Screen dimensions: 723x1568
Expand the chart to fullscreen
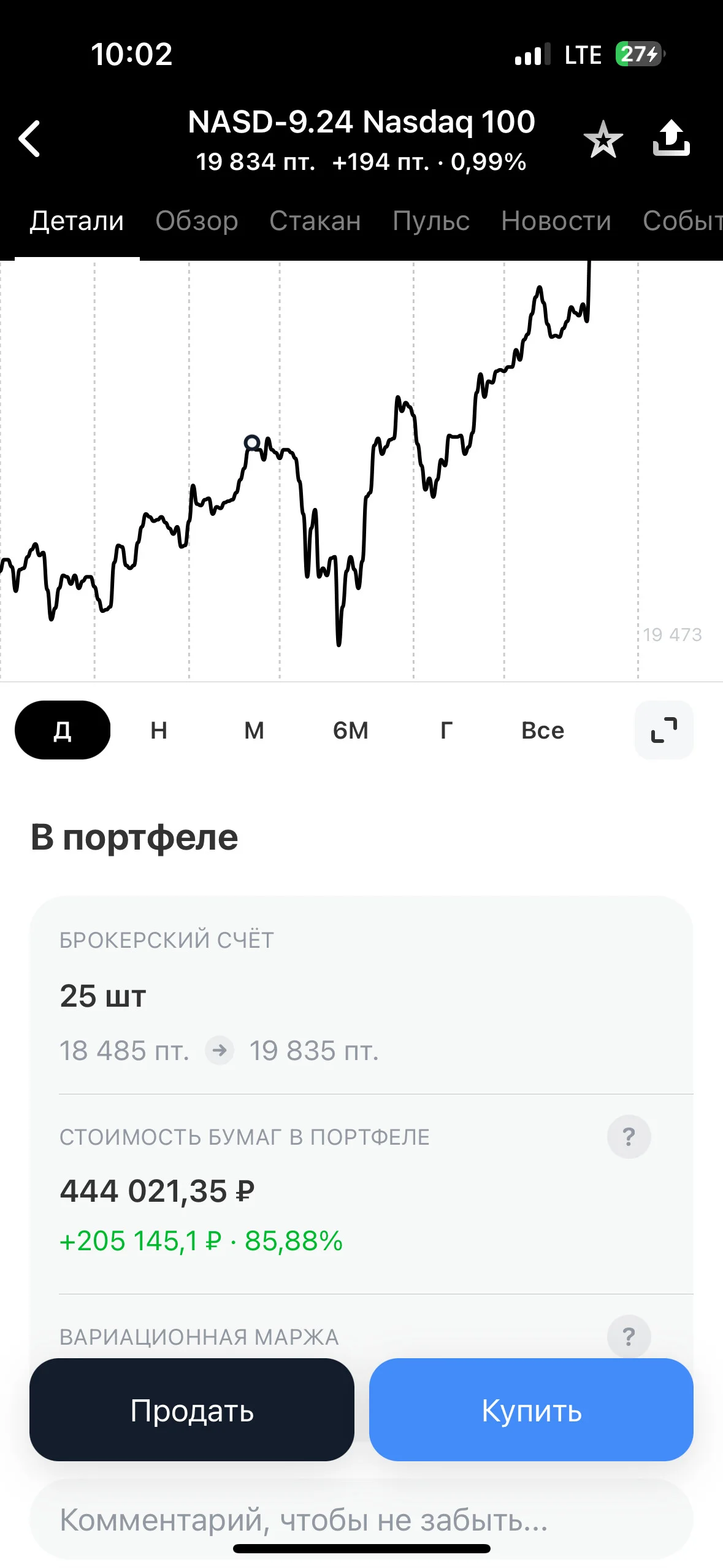[664, 730]
